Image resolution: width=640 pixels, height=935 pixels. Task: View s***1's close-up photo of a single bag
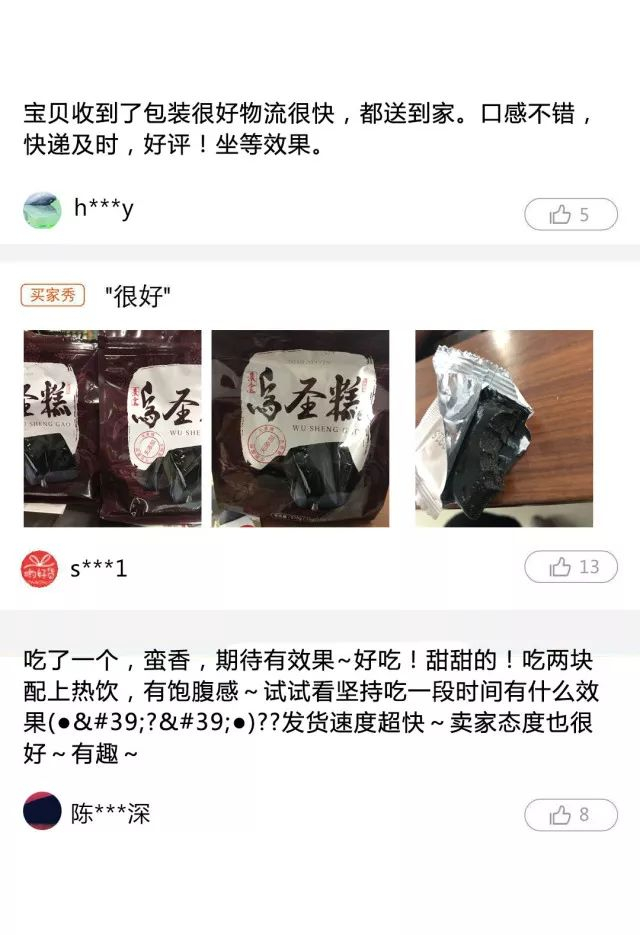tap(300, 429)
